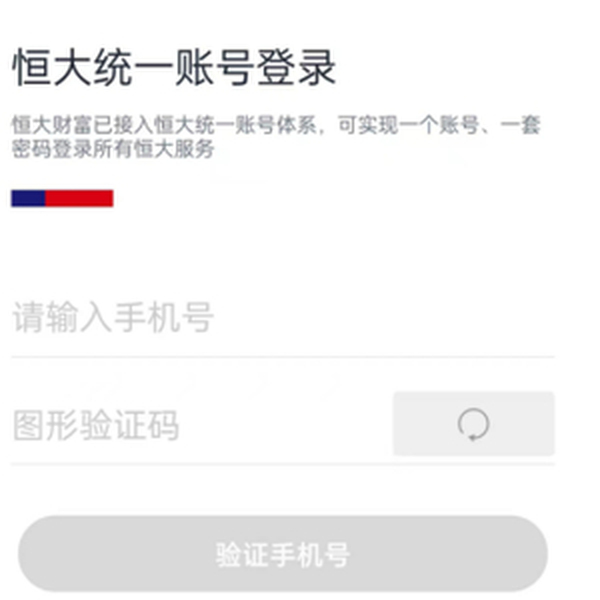Tap the 验证手机号 button
600x600 pixels.
(283, 555)
